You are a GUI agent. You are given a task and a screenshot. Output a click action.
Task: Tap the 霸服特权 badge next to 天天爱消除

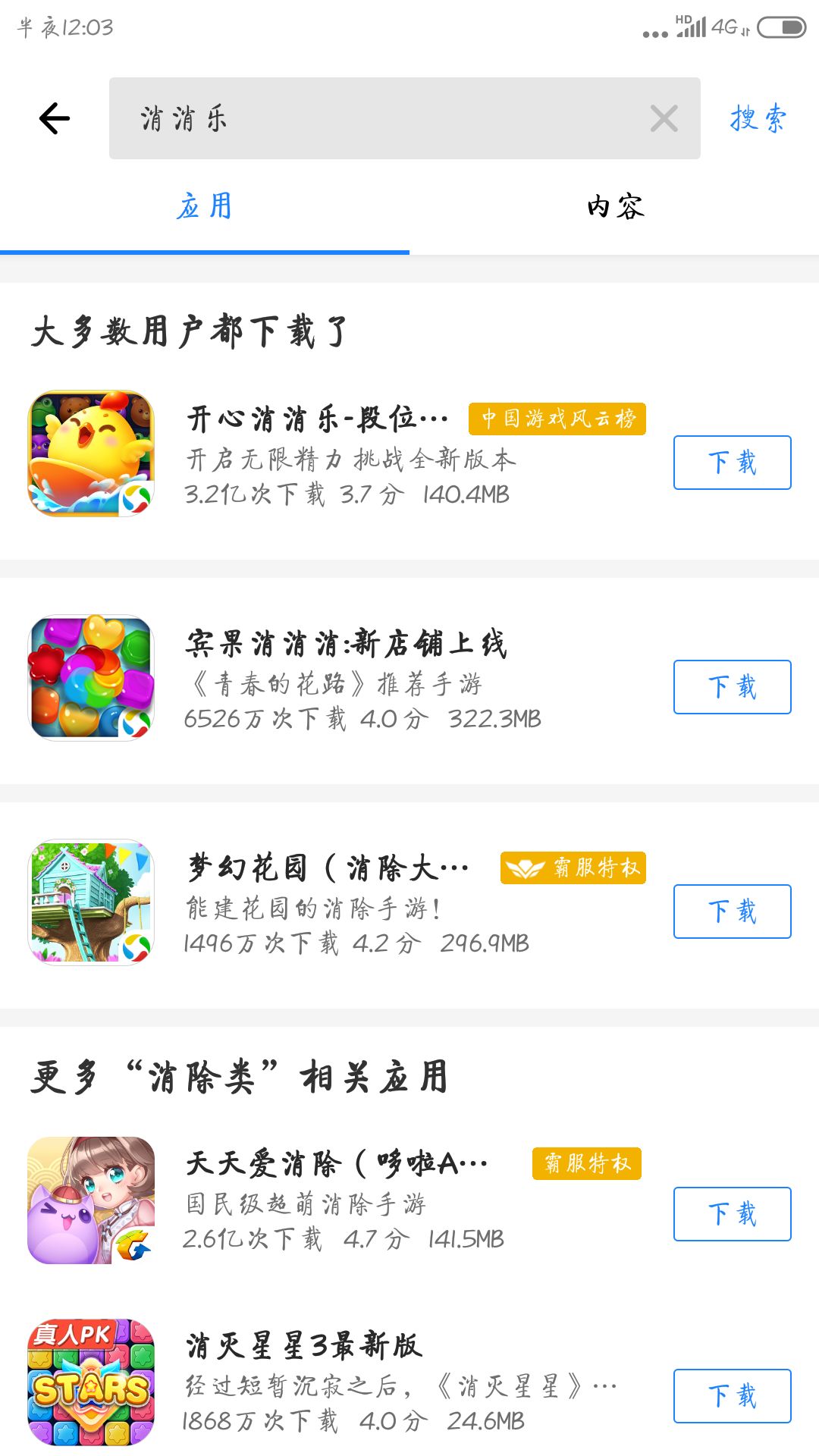tap(588, 1163)
